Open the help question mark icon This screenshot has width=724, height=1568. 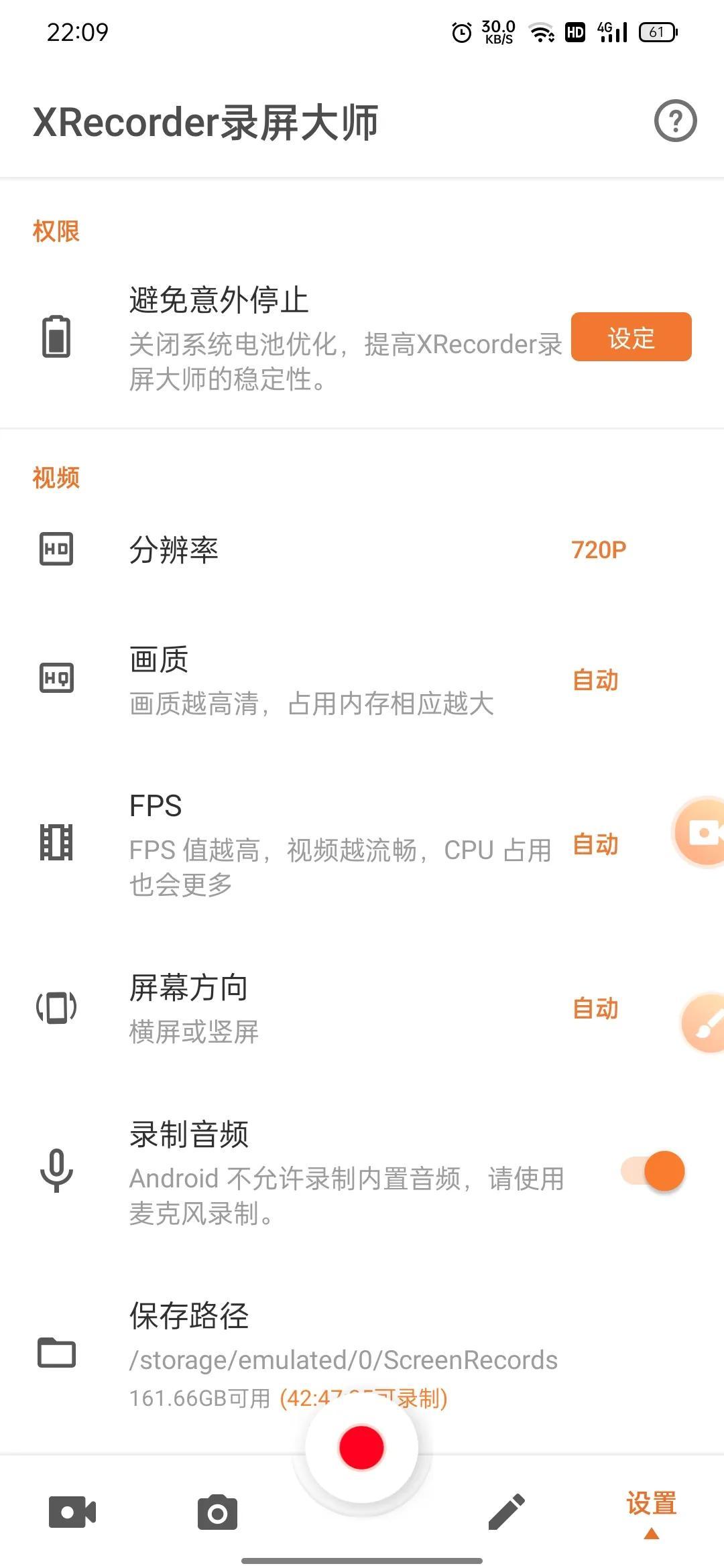pos(675,121)
